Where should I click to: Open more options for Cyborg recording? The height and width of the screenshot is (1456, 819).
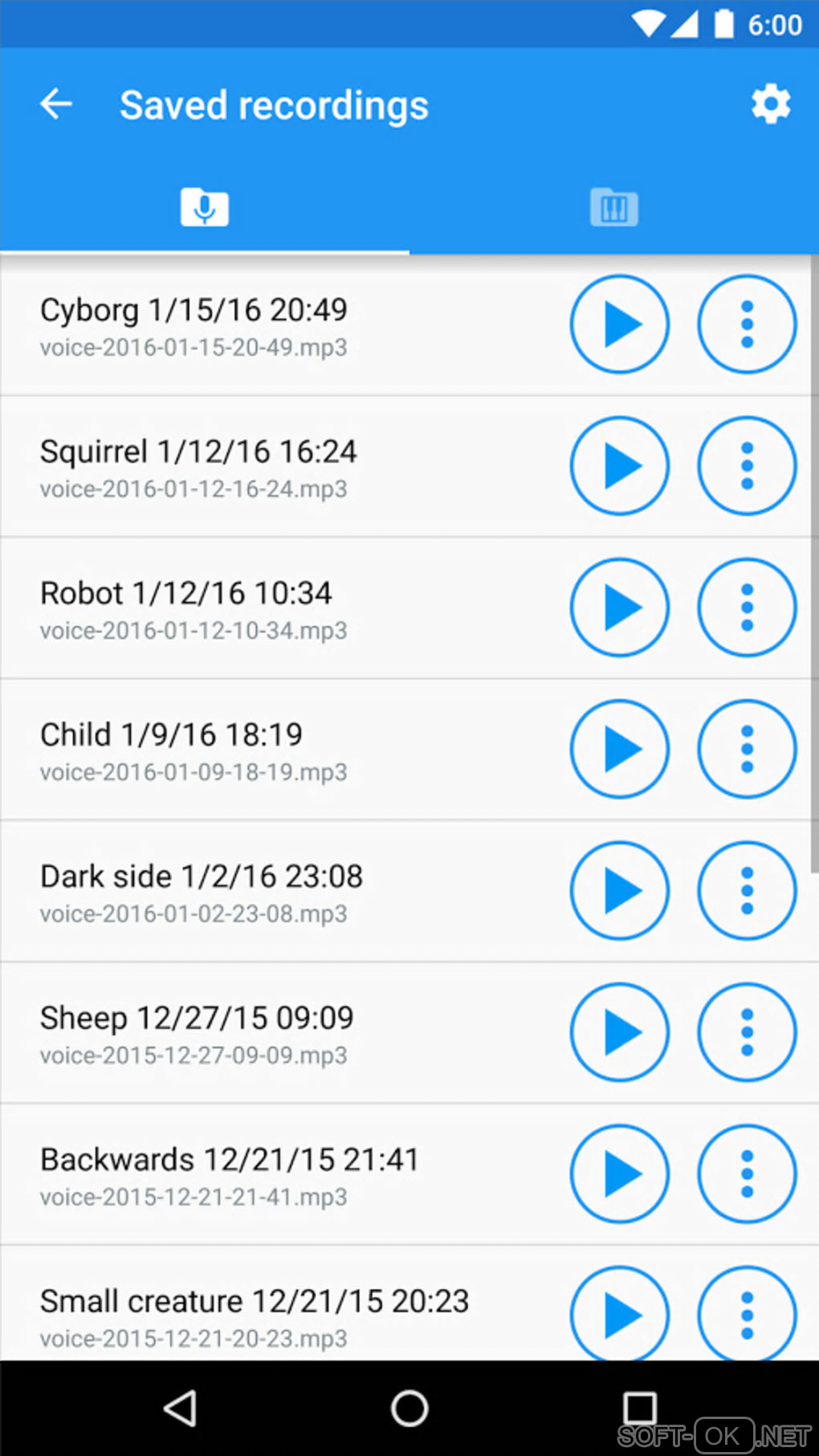747,324
